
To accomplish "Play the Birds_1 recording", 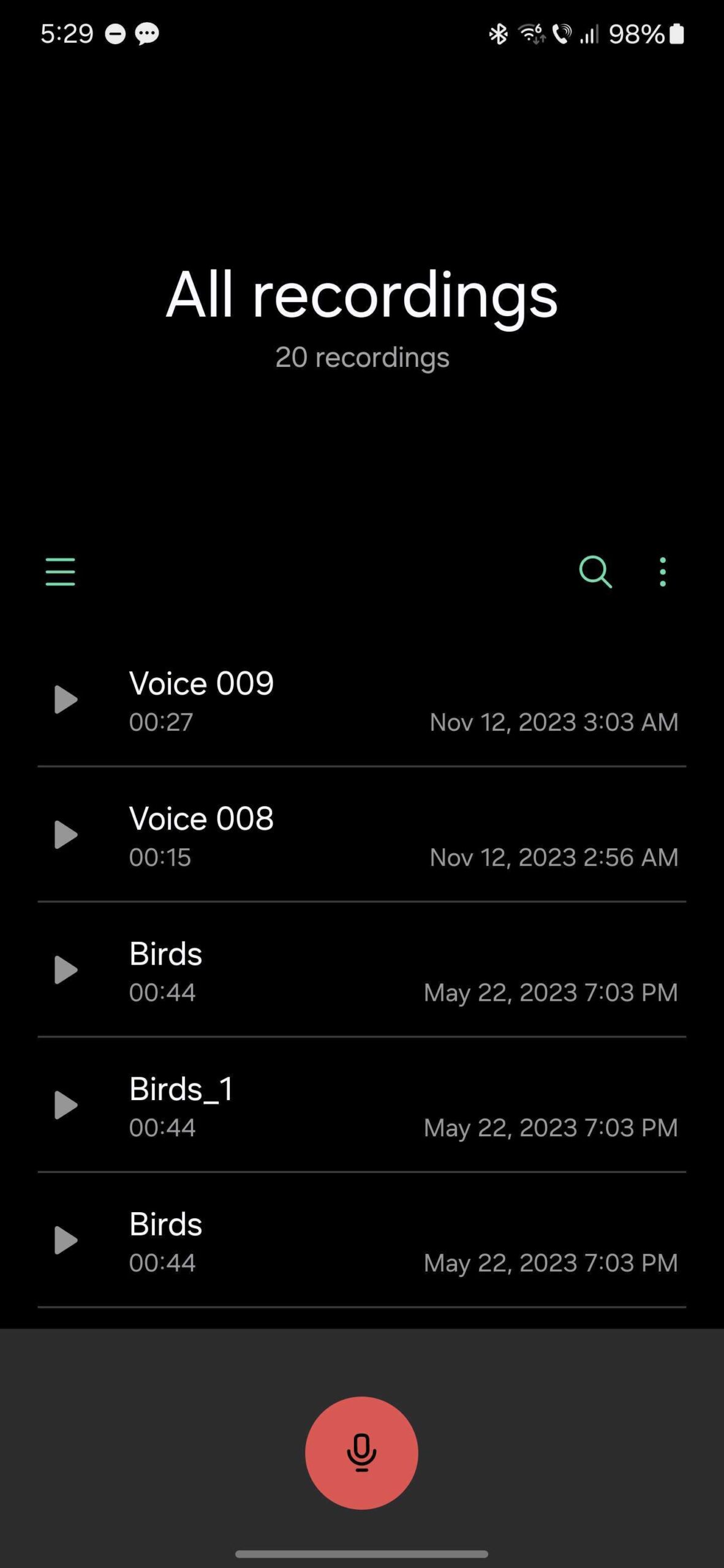I will point(66,1106).
